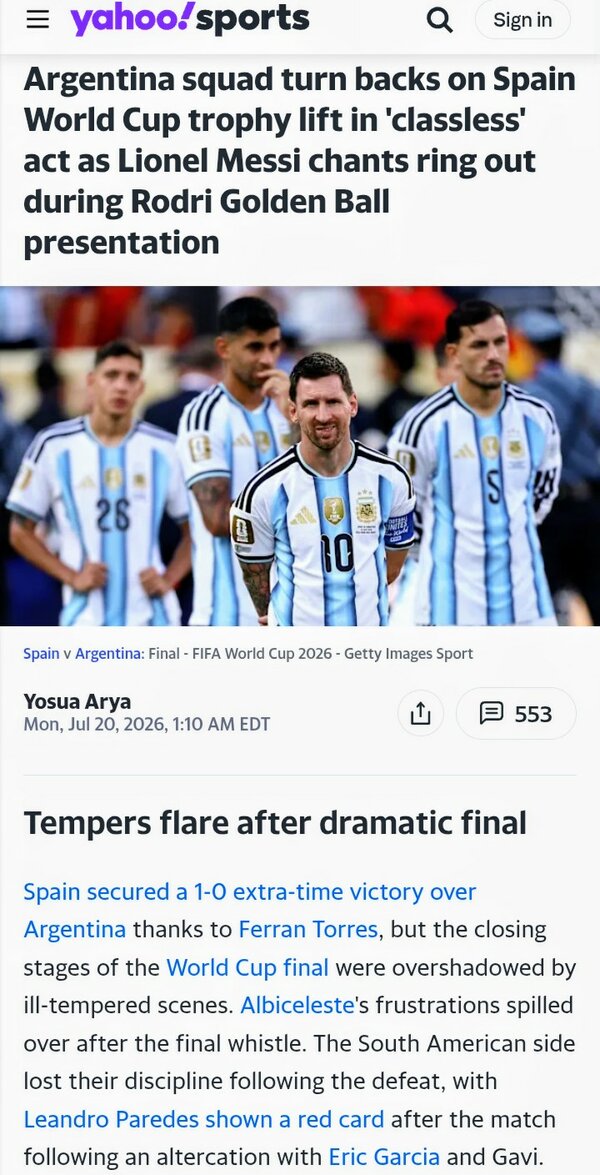Open the 553 comments

[516, 713]
